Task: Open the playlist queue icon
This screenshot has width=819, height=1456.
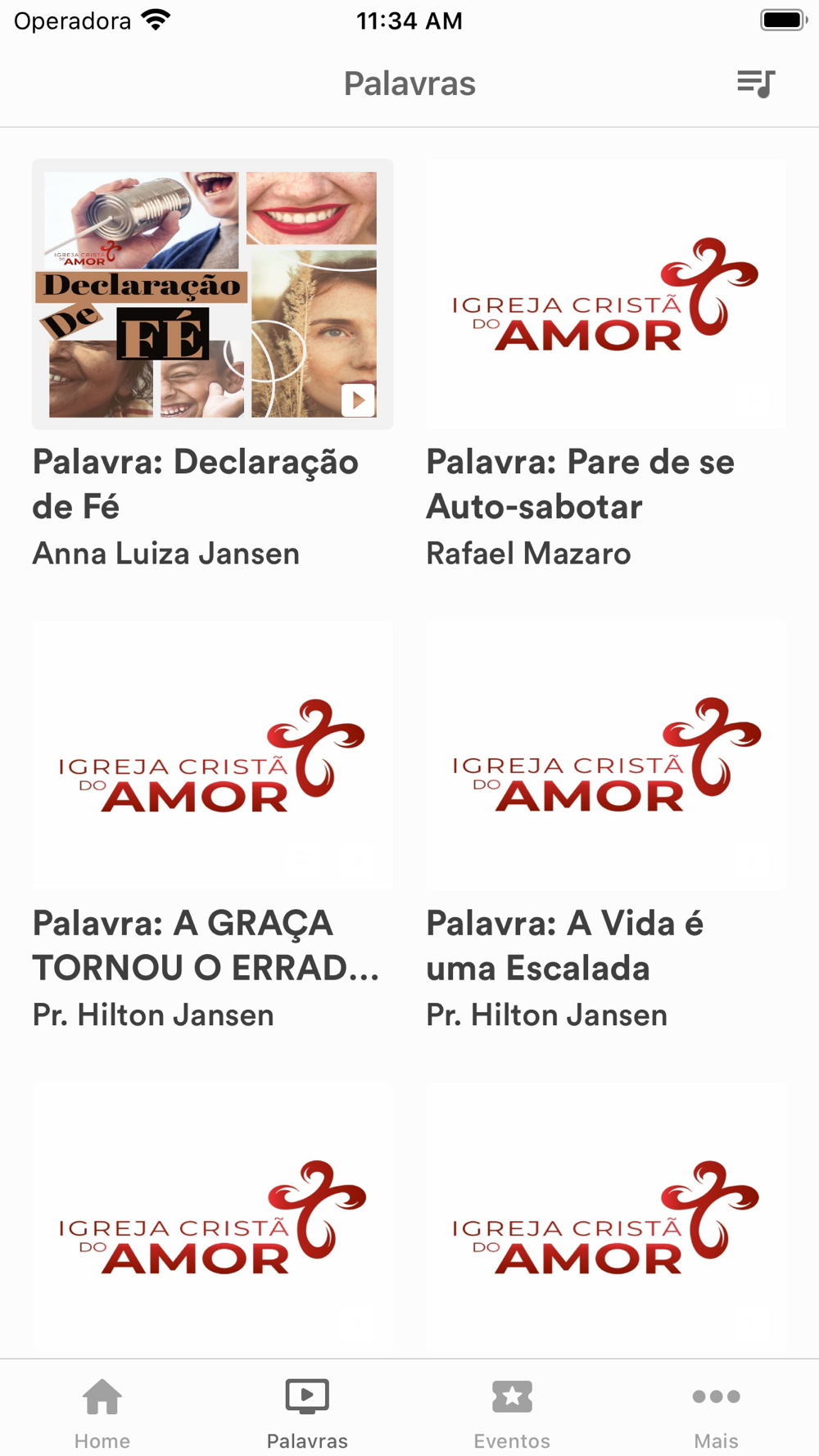Action: click(x=756, y=84)
